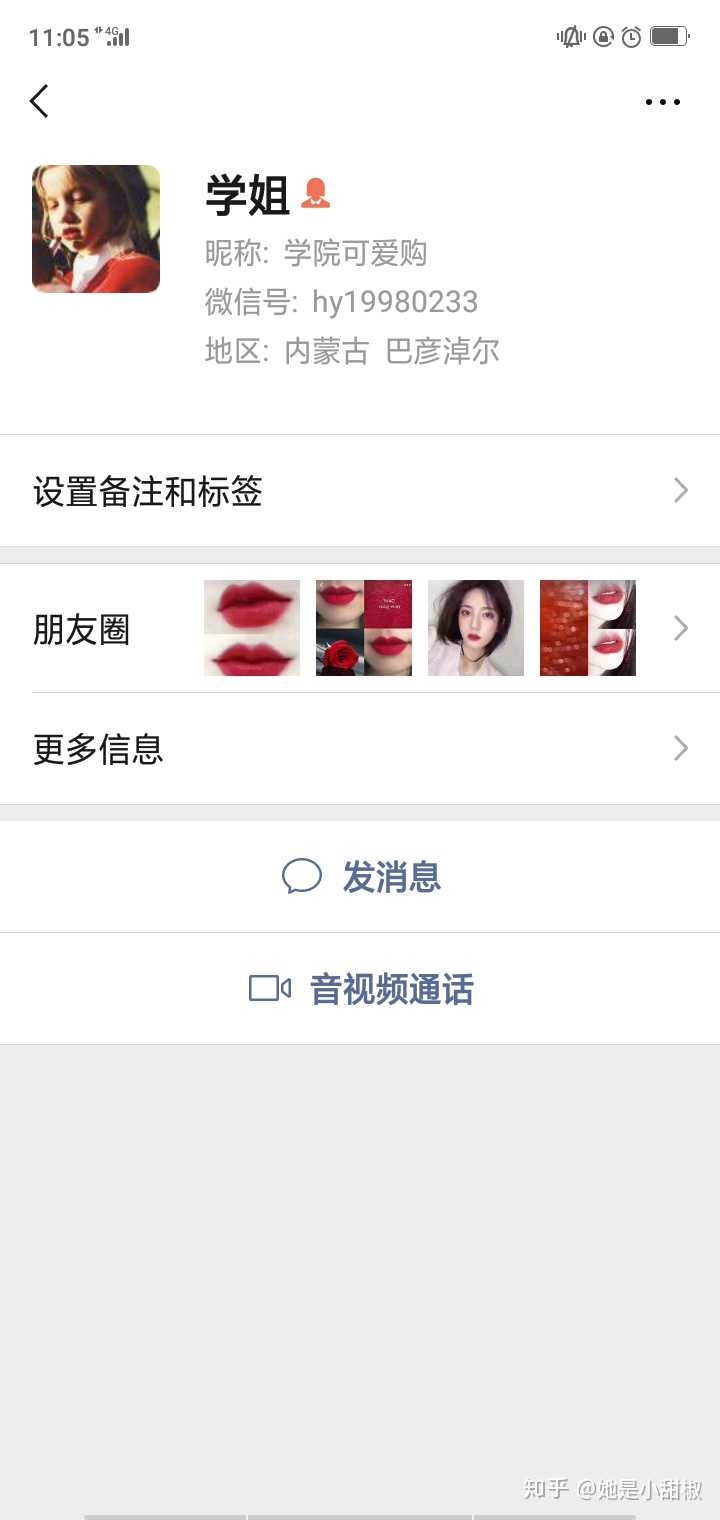Open the 朋友圈 moments row

pos(360,629)
